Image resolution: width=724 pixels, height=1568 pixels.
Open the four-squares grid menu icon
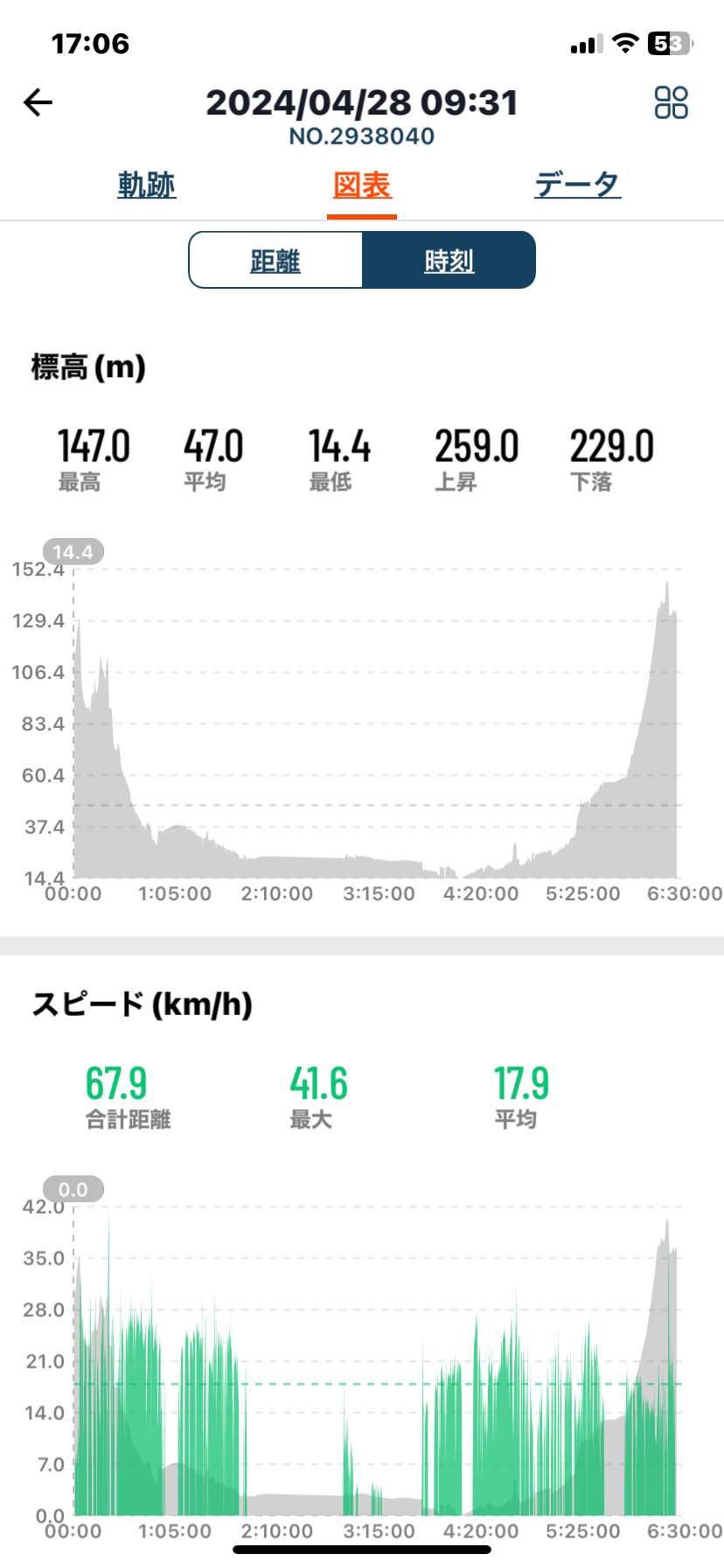671,102
